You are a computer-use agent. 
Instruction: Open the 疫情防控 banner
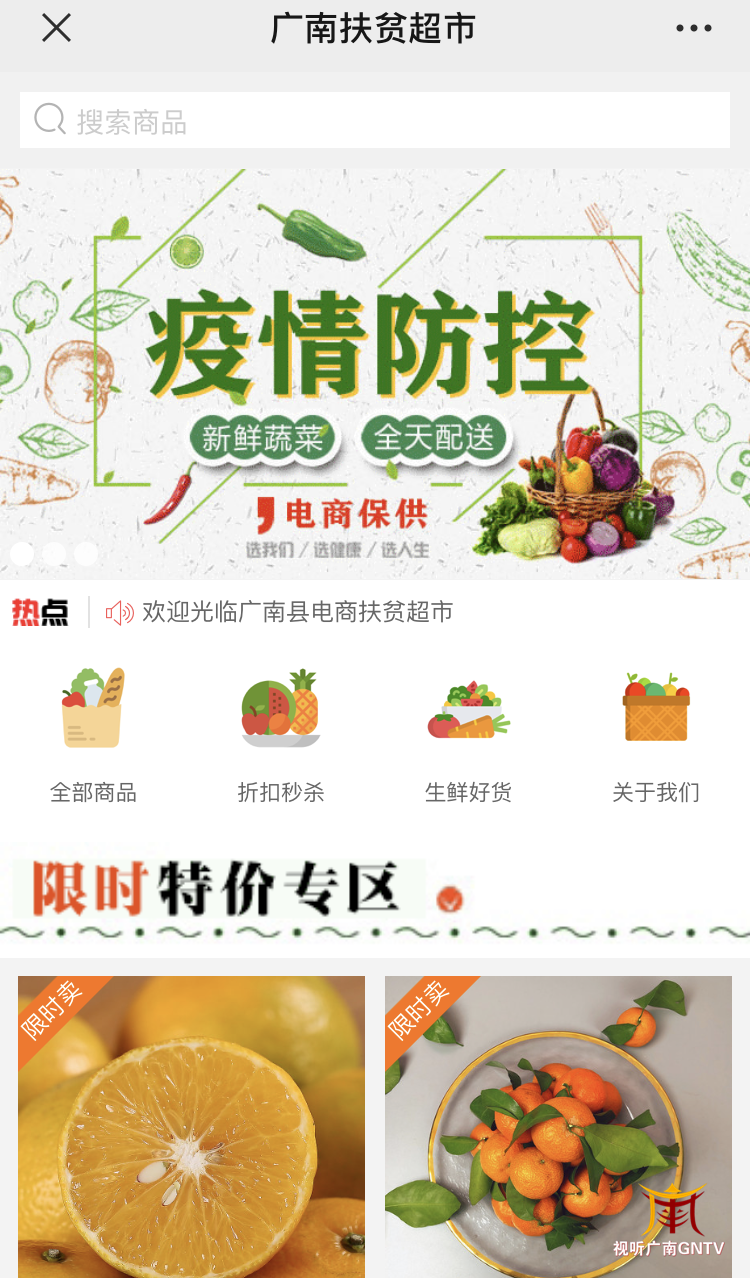pyautogui.click(x=375, y=375)
